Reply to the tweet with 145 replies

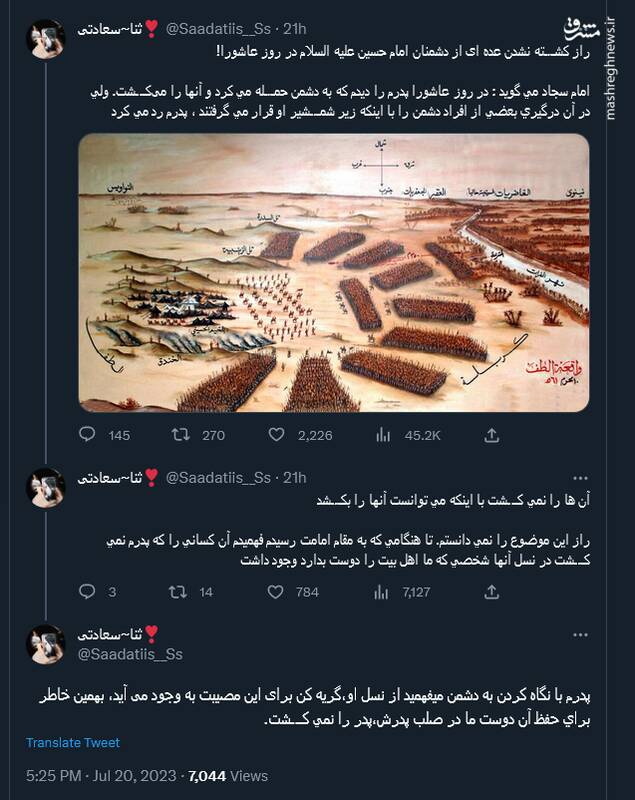coord(87,435)
